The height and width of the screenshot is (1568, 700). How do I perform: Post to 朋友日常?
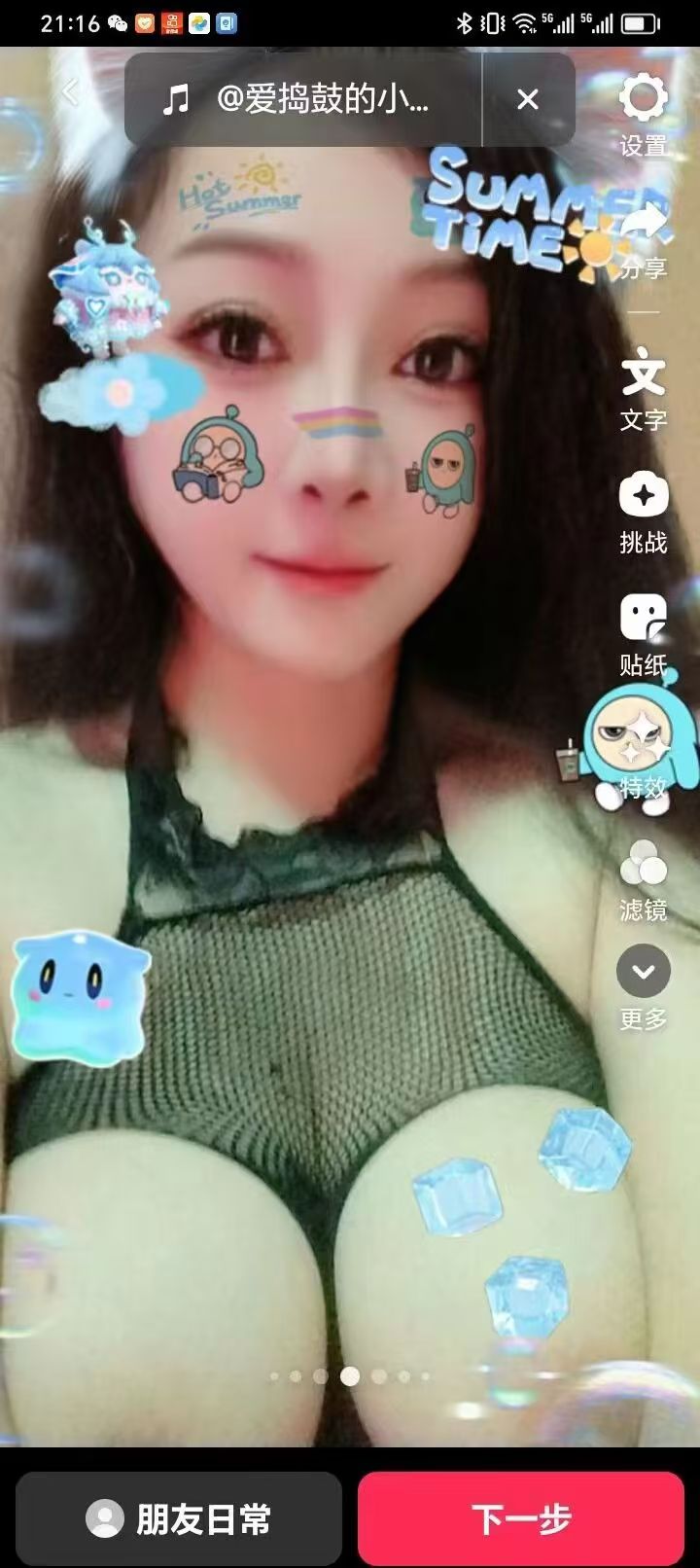pyautogui.click(x=179, y=1518)
